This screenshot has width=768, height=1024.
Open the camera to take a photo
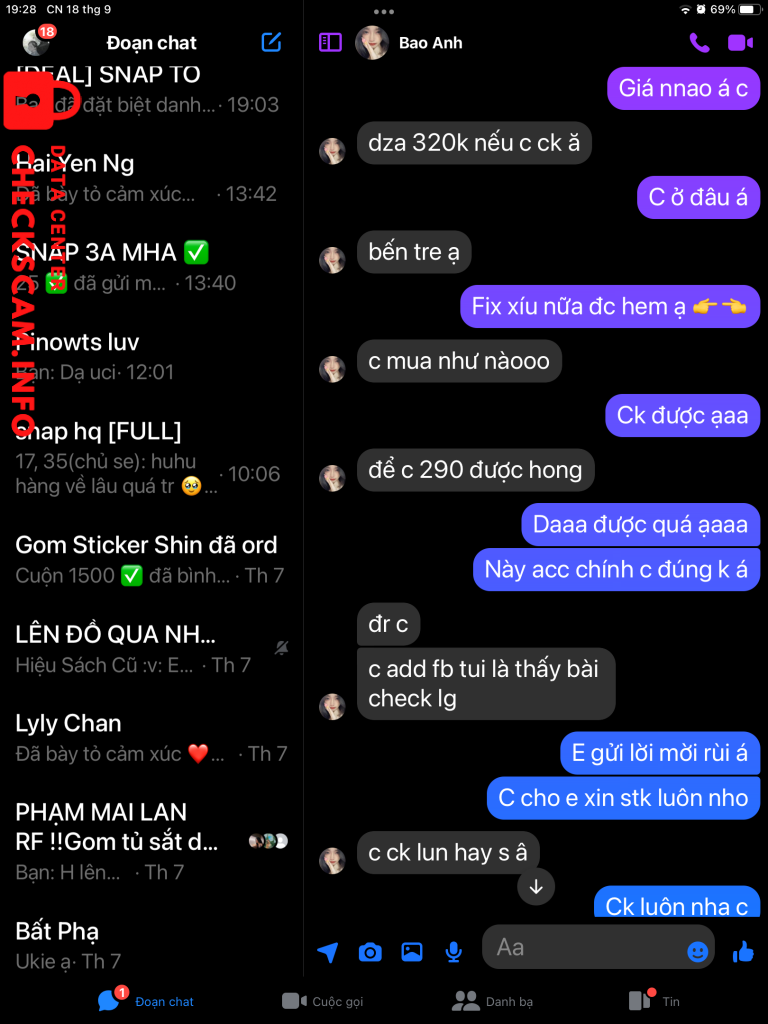pyautogui.click(x=370, y=952)
